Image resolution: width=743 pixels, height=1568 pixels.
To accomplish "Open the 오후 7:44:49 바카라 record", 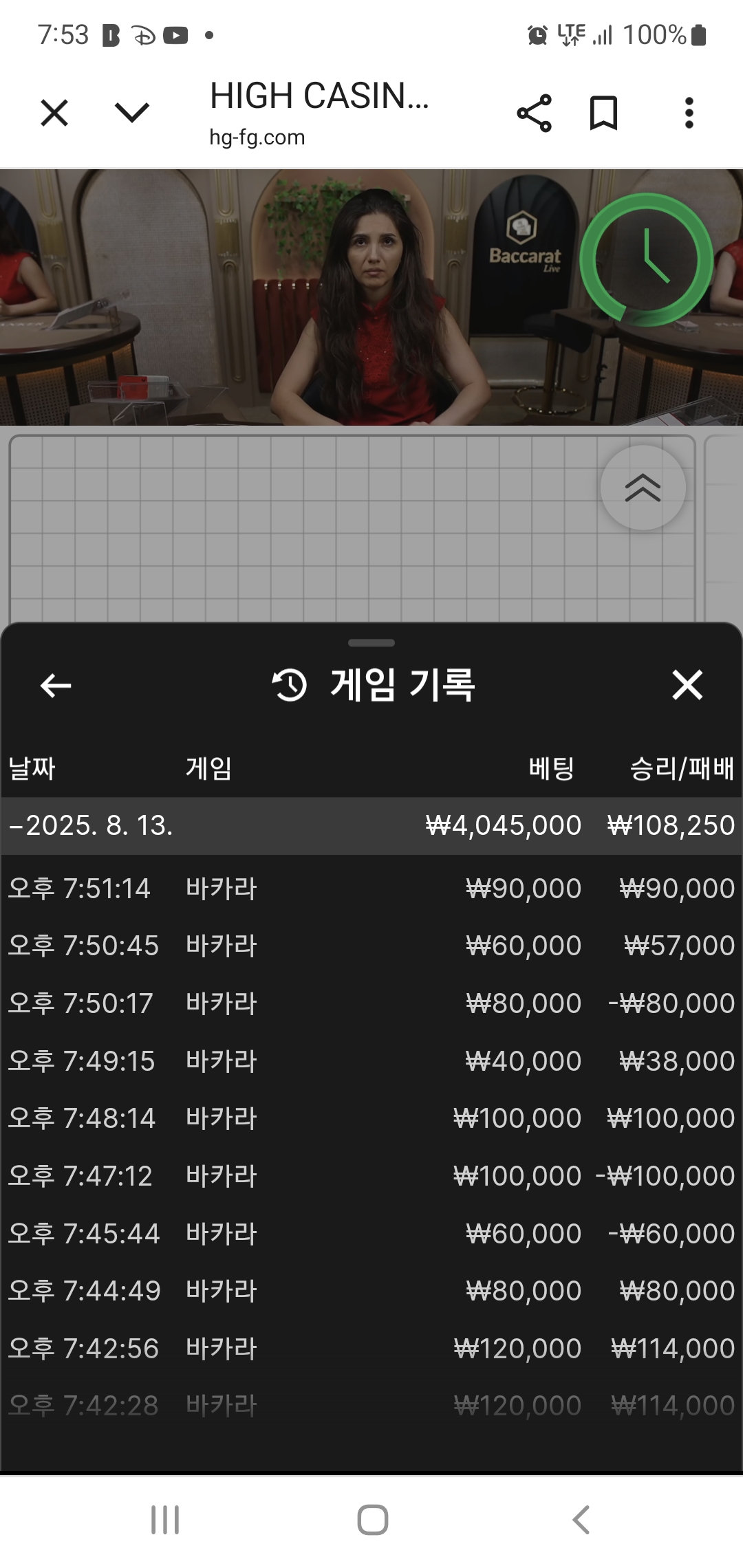I will coord(371,1291).
